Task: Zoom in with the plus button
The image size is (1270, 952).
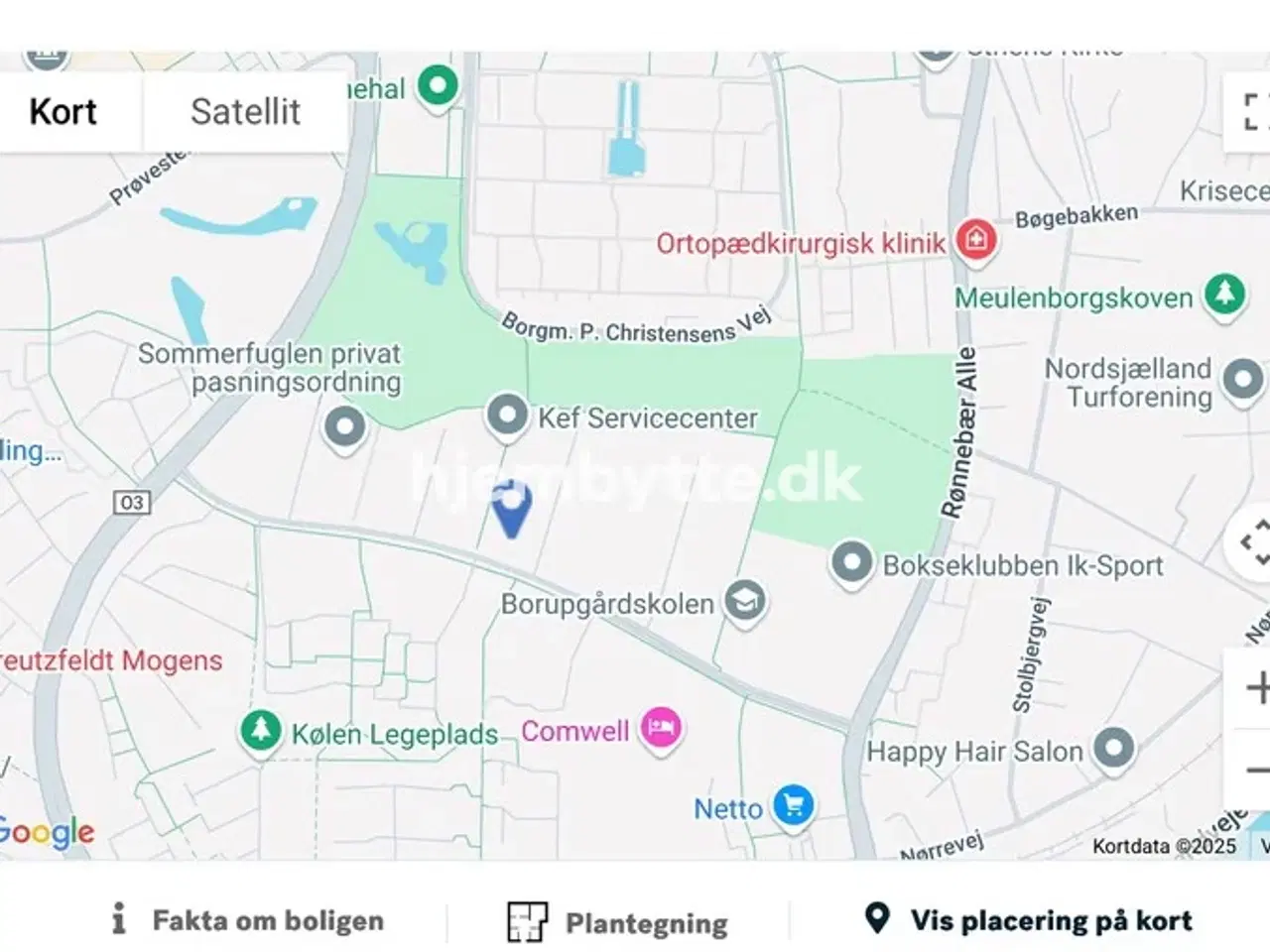Action: pyautogui.click(x=1254, y=687)
